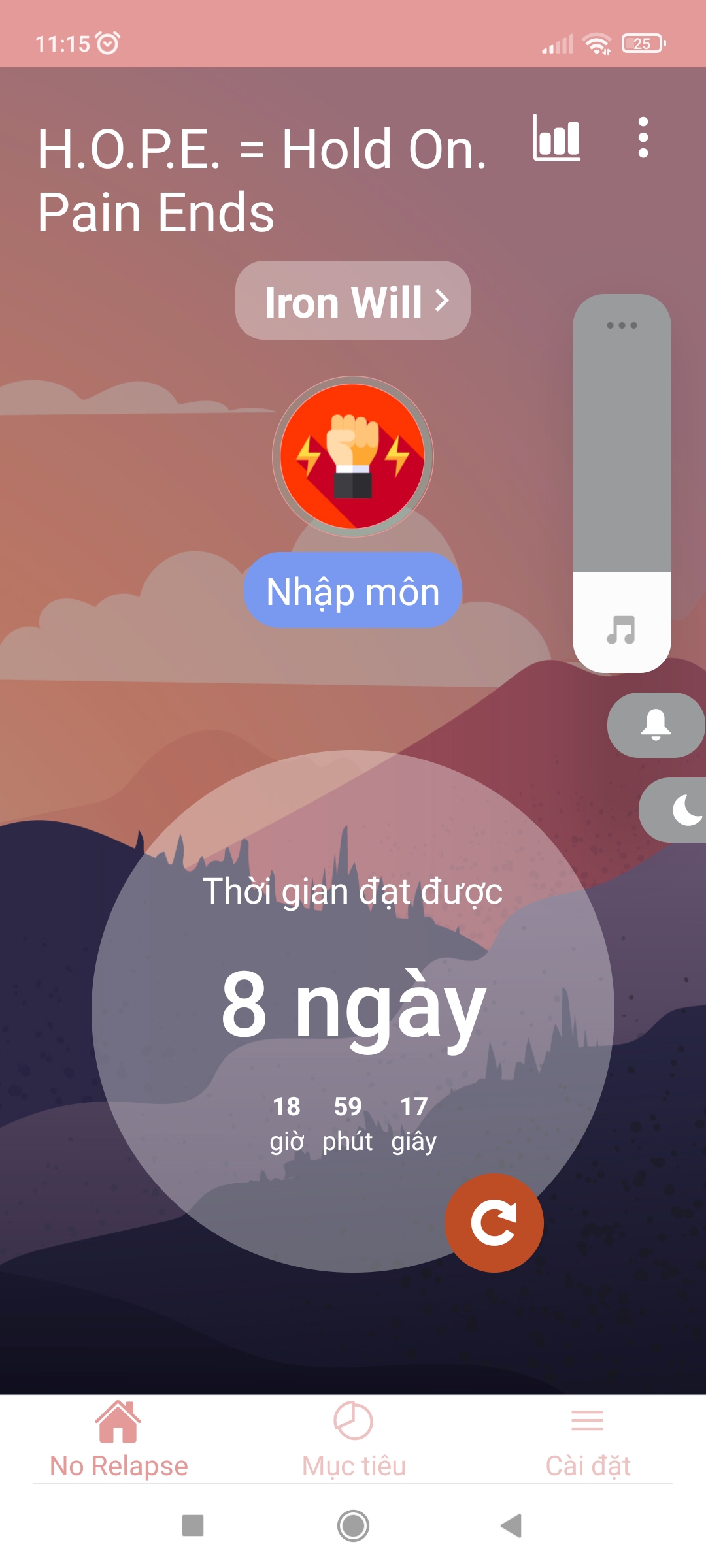Tap the Nhập môn level button

tap(353, 591)
